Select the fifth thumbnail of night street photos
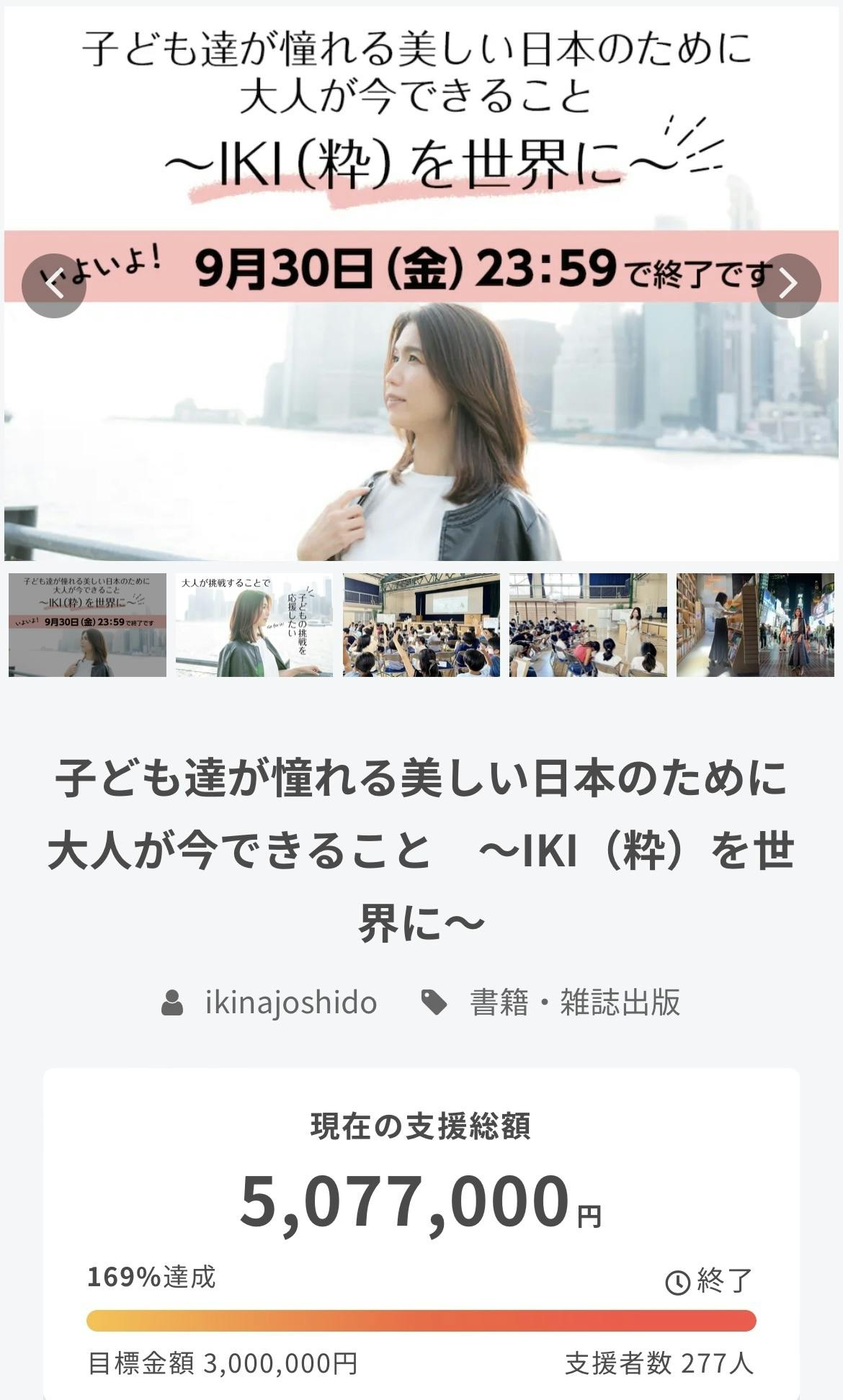The height and width of the screenshot is (1400, 843). (x=754, y=624)
